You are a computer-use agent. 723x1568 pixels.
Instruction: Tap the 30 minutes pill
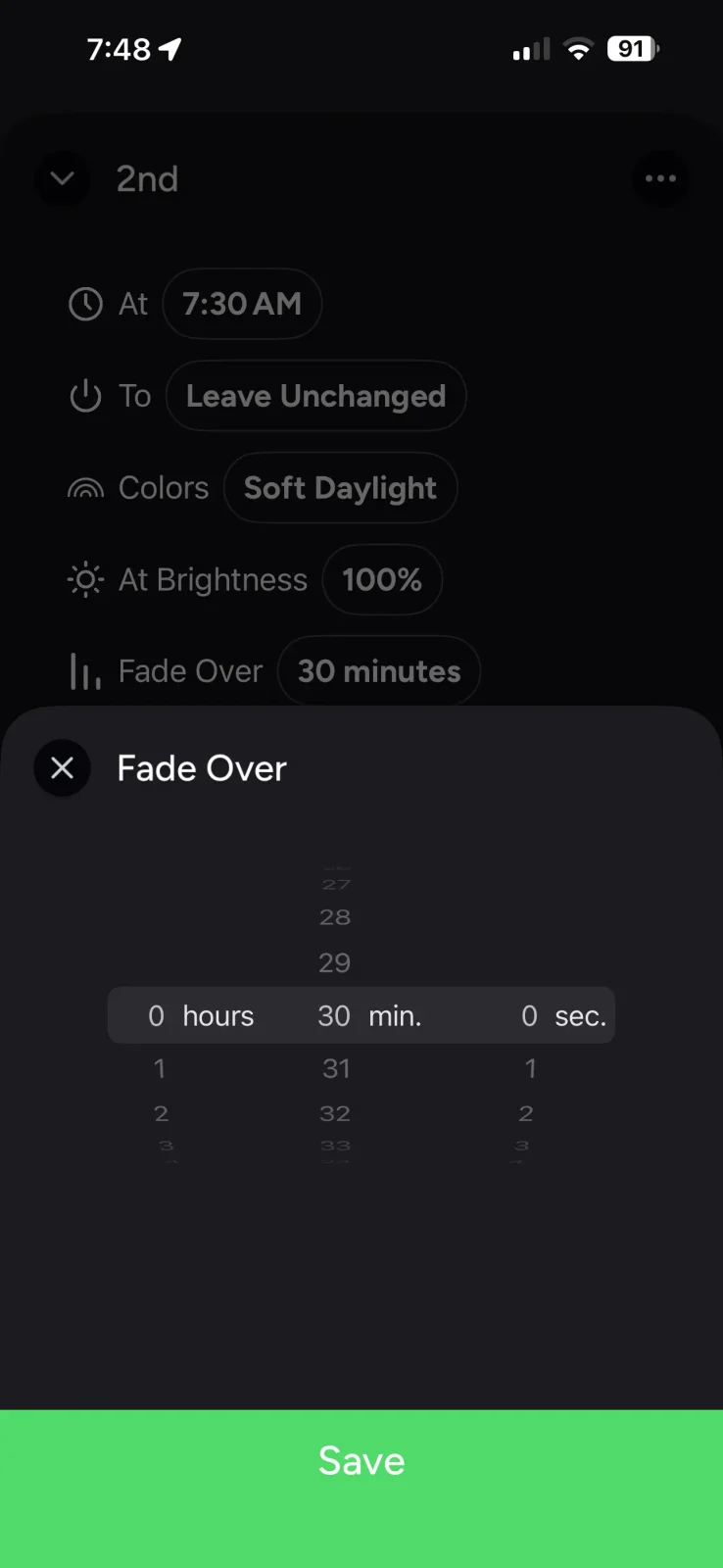(378, 671)
